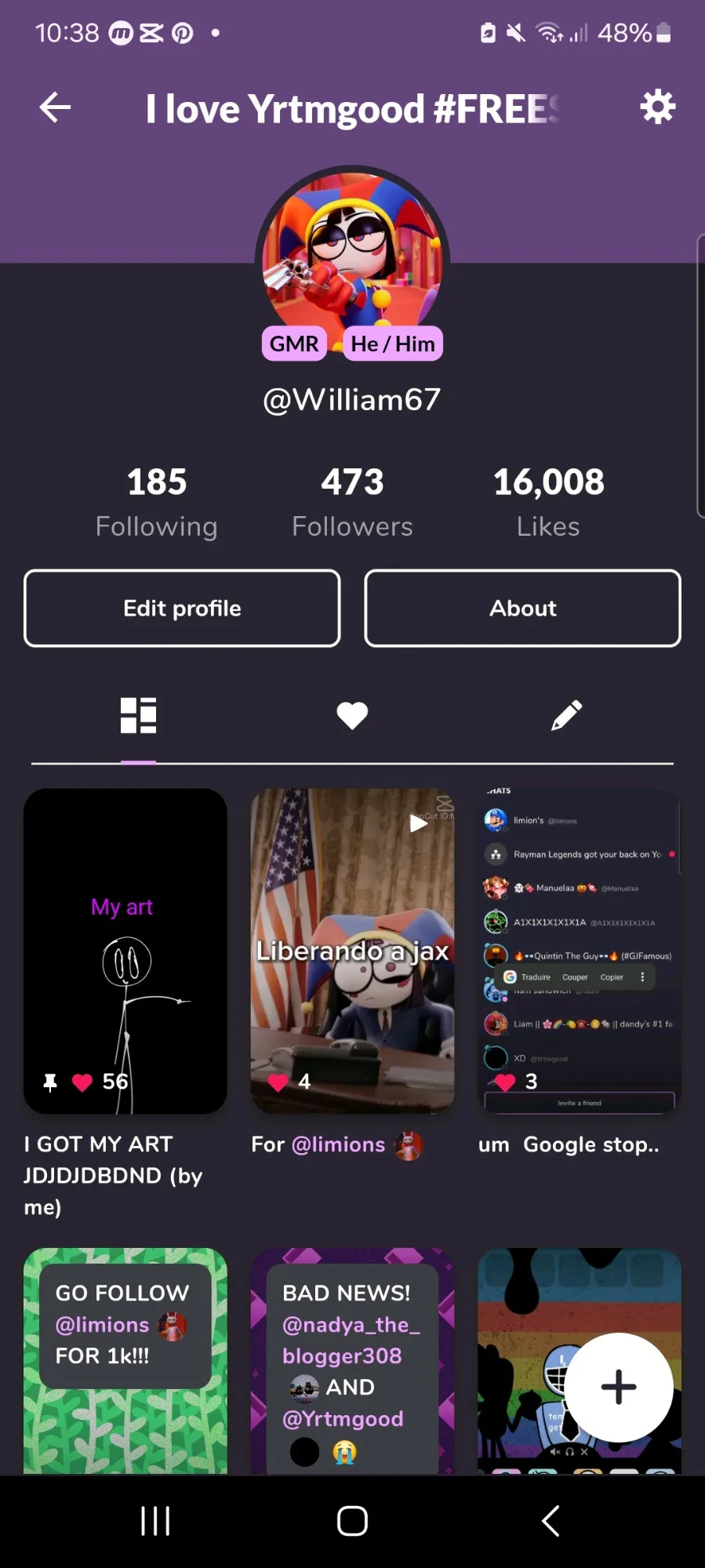Switch to the drafts pencil tab
Viewport: 705px width, 1568px height.
click(x=566, y=715)
